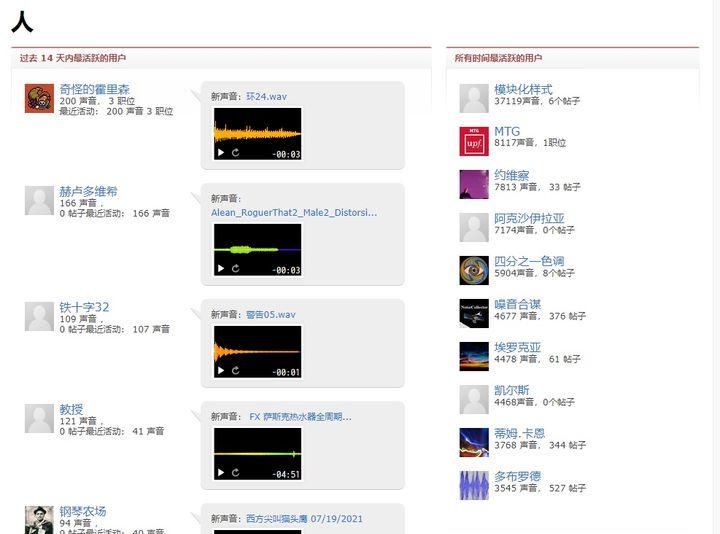
Task: Toggle loop on 环24.wav player
Action: (x=236, y=153)
